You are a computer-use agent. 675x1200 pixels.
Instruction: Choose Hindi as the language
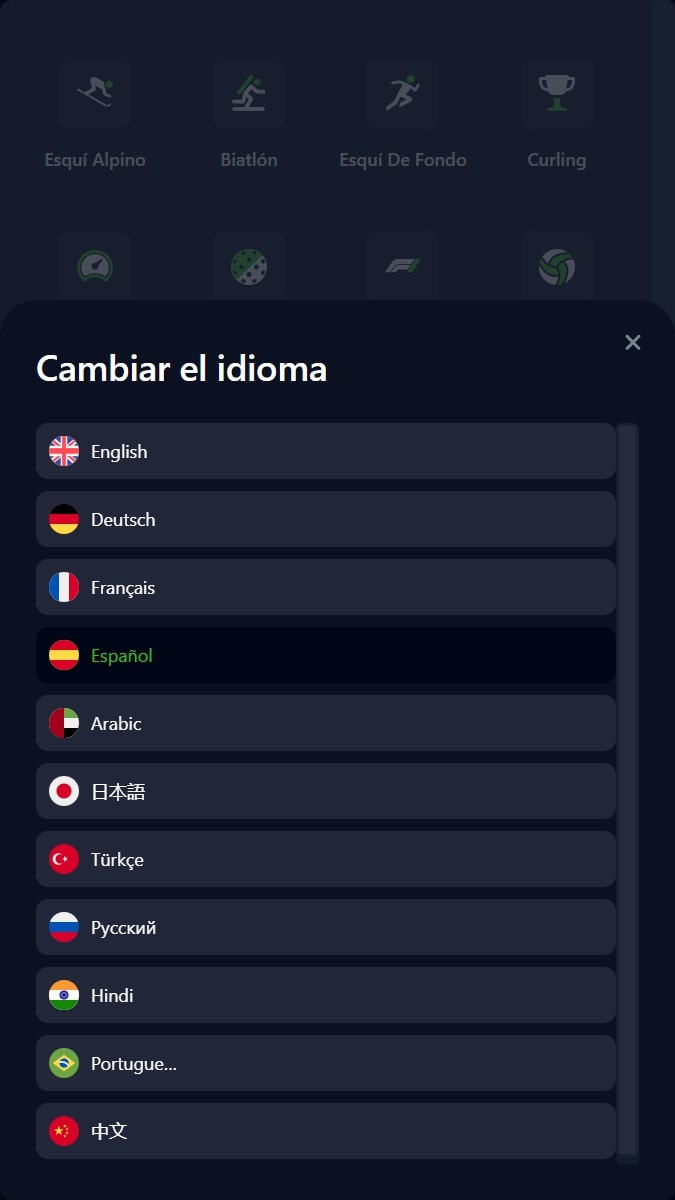(x=326, y=995)
